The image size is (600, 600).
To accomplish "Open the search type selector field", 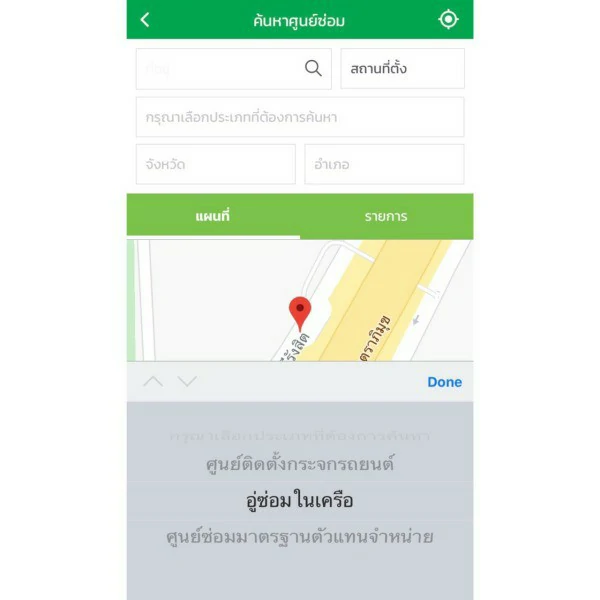I will pos(300,117).
